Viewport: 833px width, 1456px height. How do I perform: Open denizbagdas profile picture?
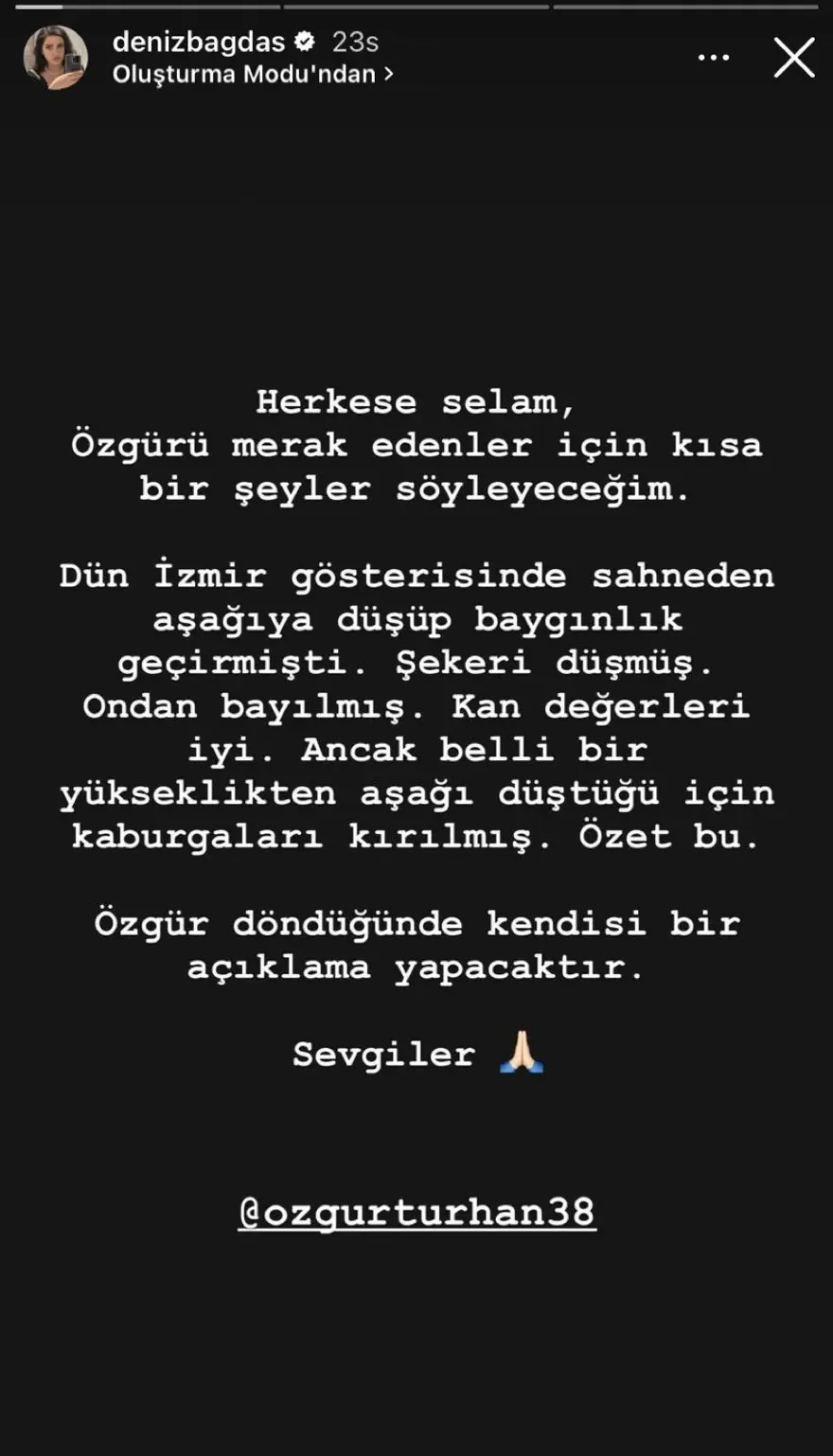[56, 58]
